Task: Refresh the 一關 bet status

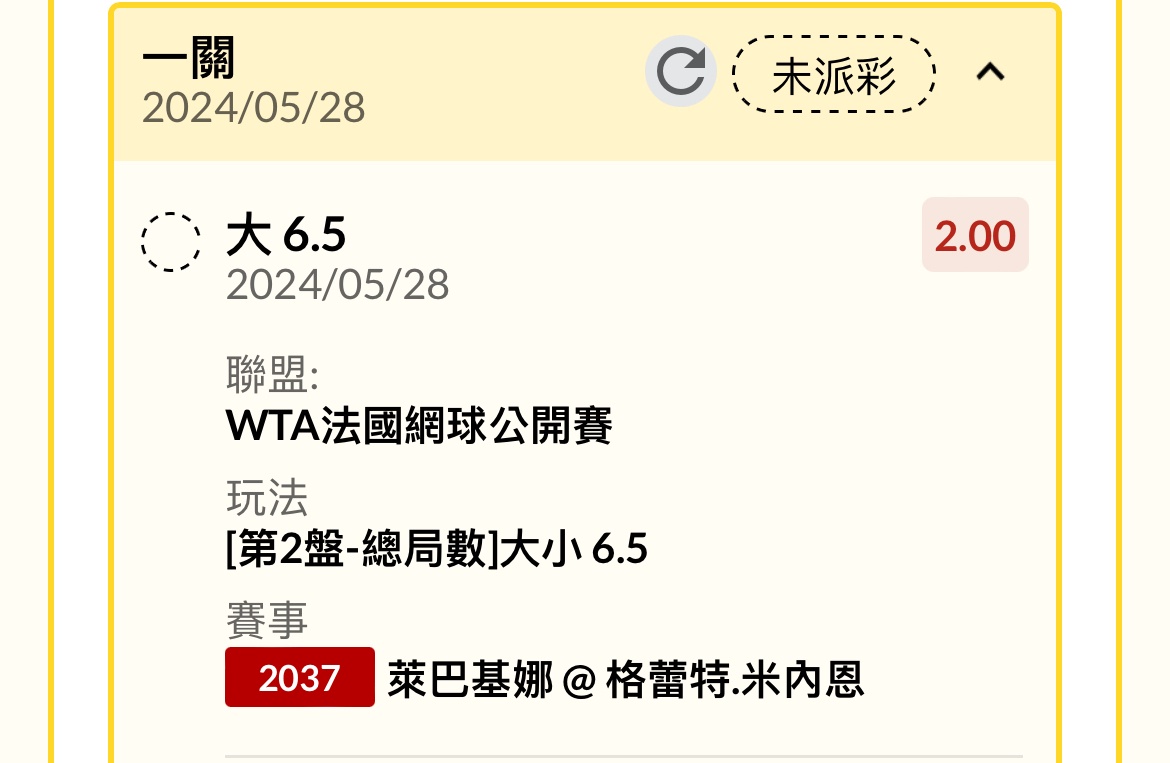Action: tap(681, 72)
